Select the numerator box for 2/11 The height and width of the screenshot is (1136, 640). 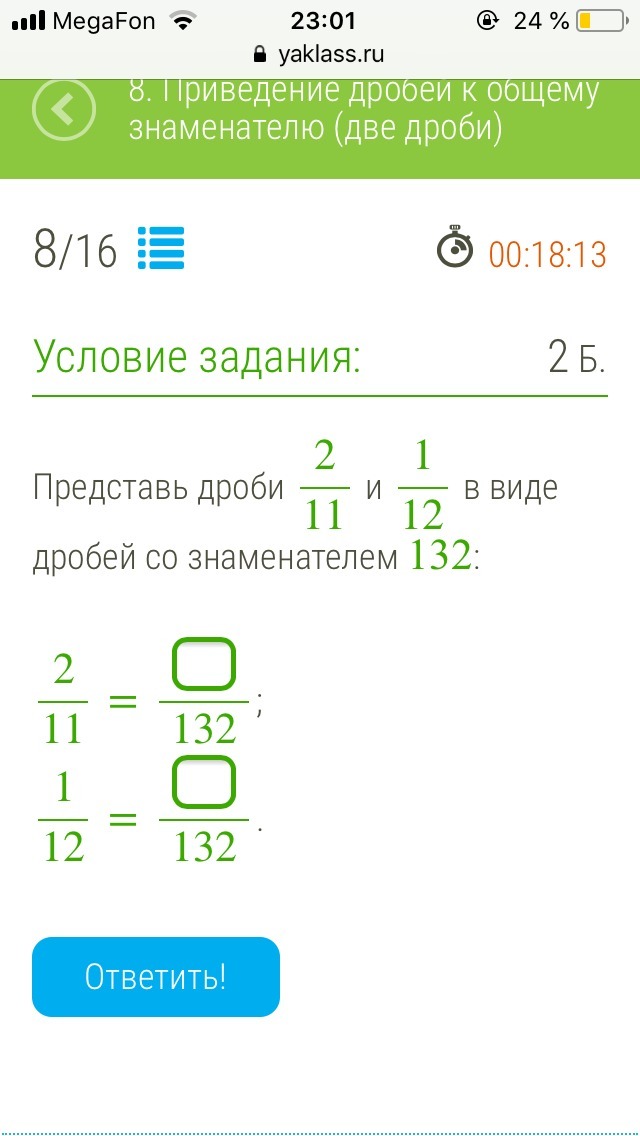click(x=204, y=664)
